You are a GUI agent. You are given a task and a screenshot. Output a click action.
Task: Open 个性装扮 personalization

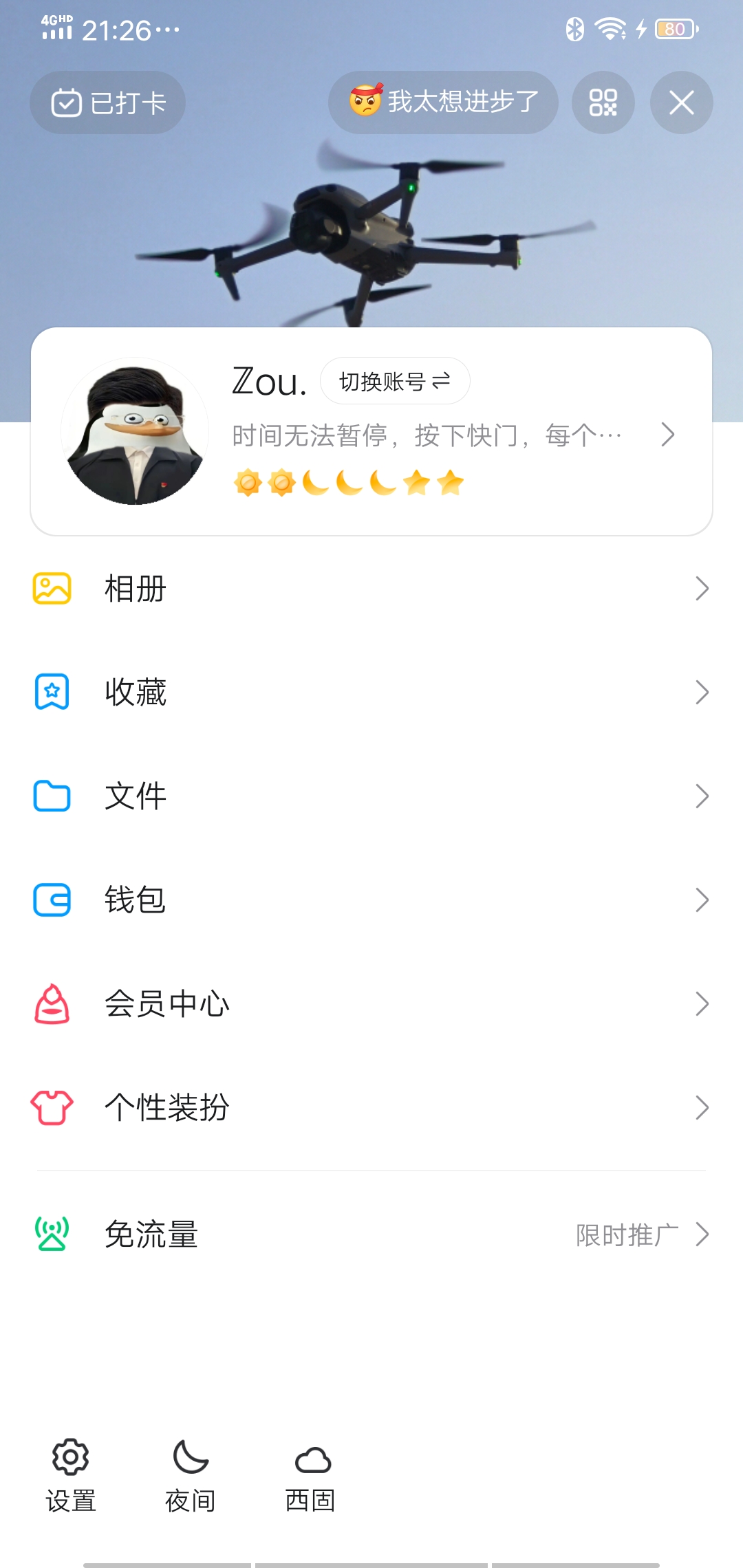pyautogui.click(x=371, y=1108)
